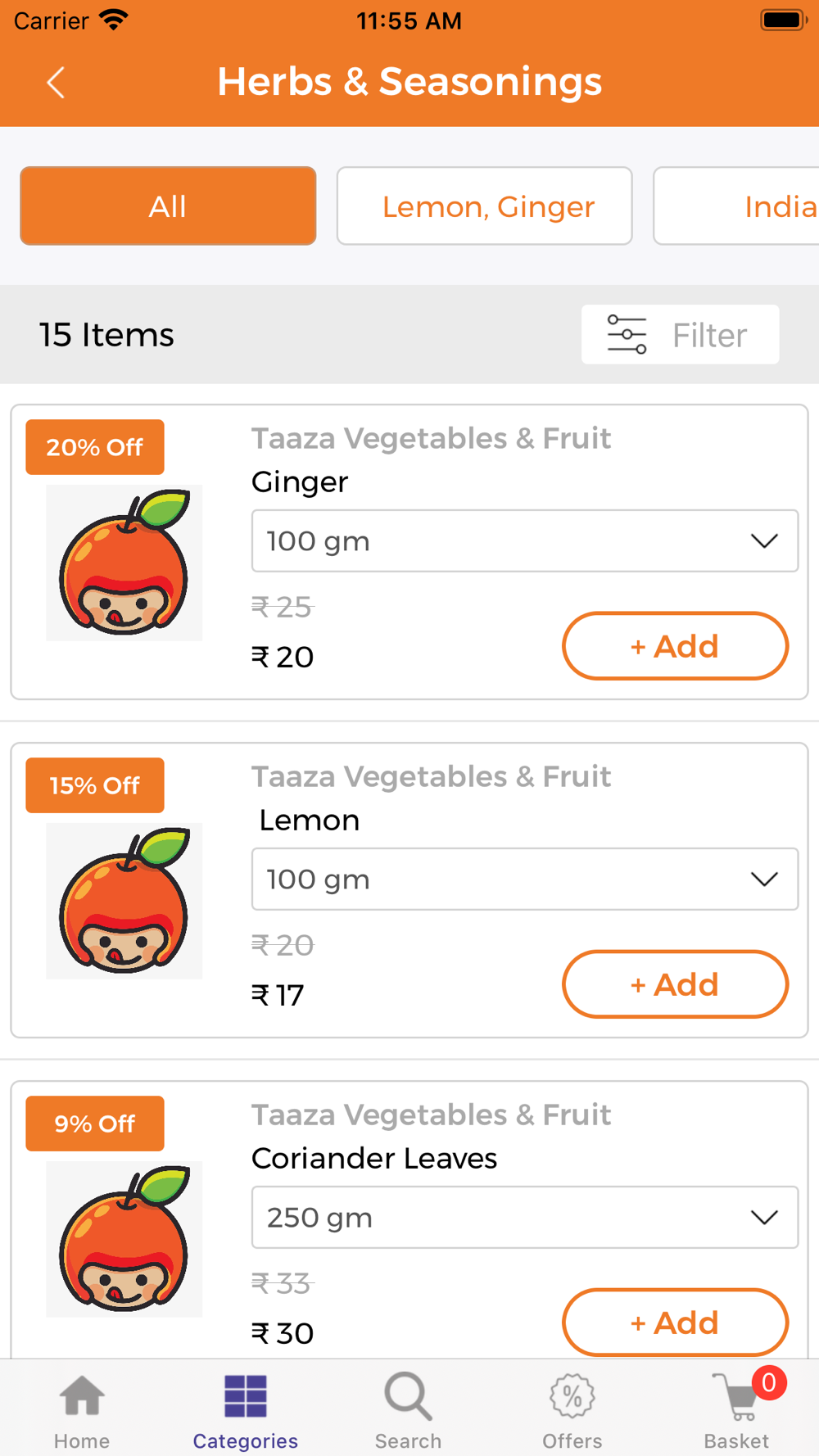The height and width of the screenshot is (1456, 819).
Task: Expand the Lemon weight dropdown
Action: 524,879
